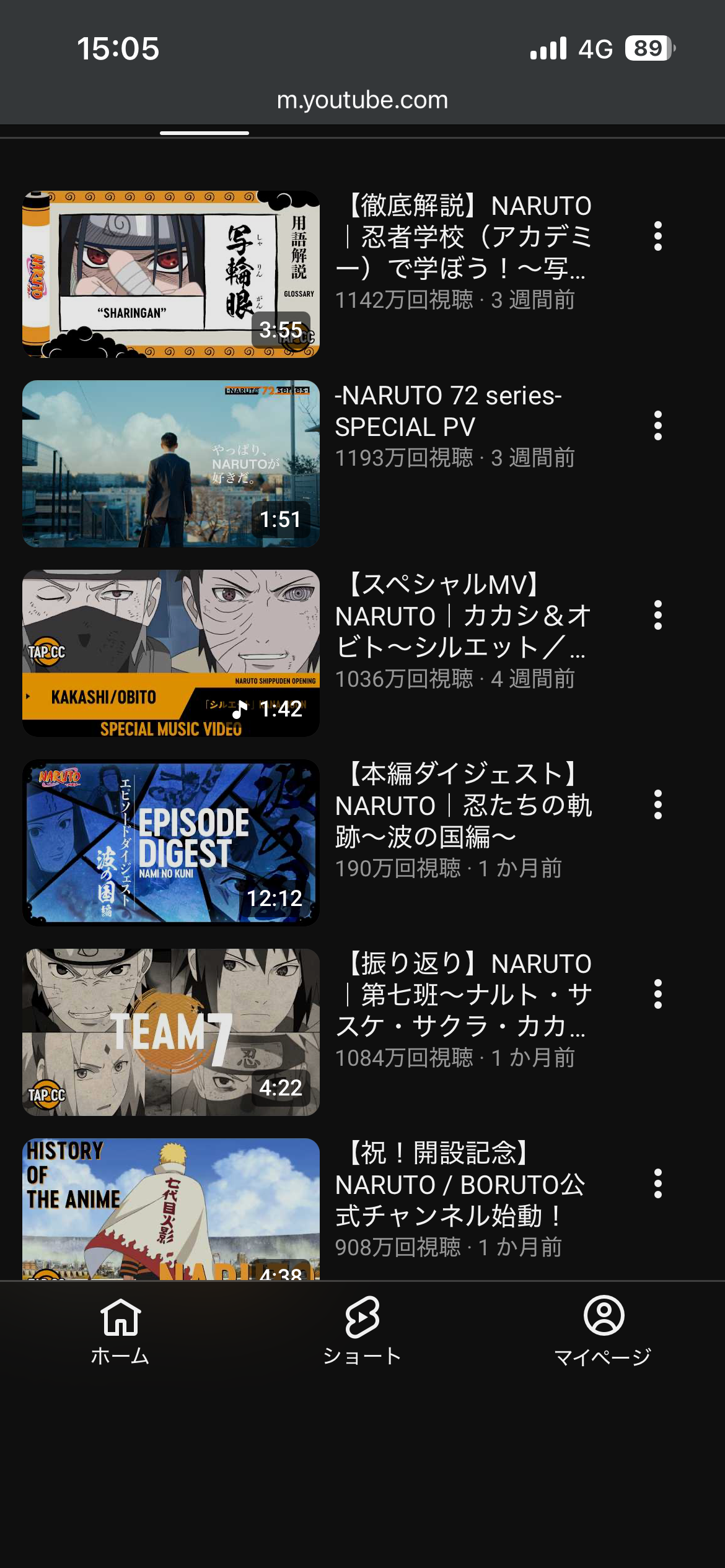Tap the m.youtube.com address bar
This screenshot has width=725, height=1568.
(362, 100)
